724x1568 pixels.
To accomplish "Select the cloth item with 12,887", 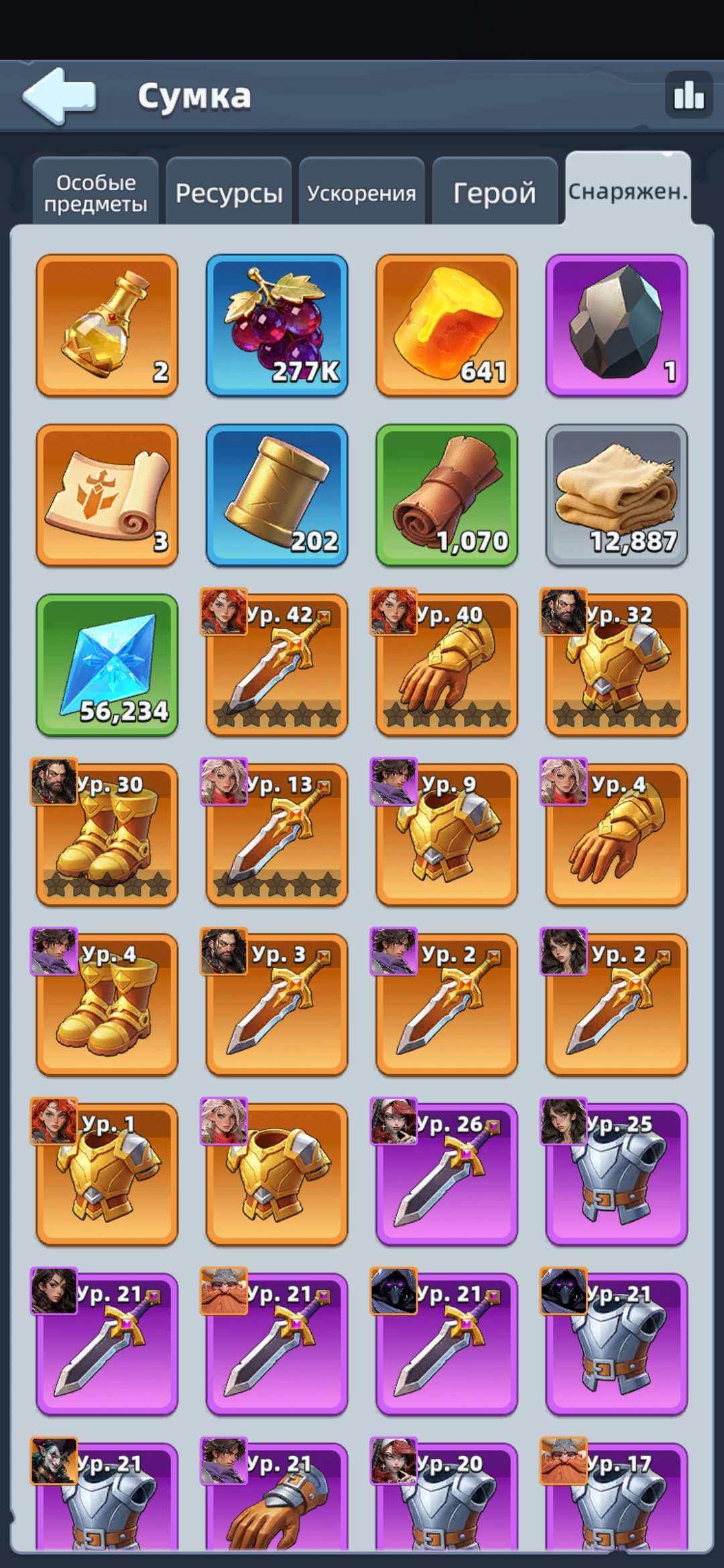I will [617, 495].
